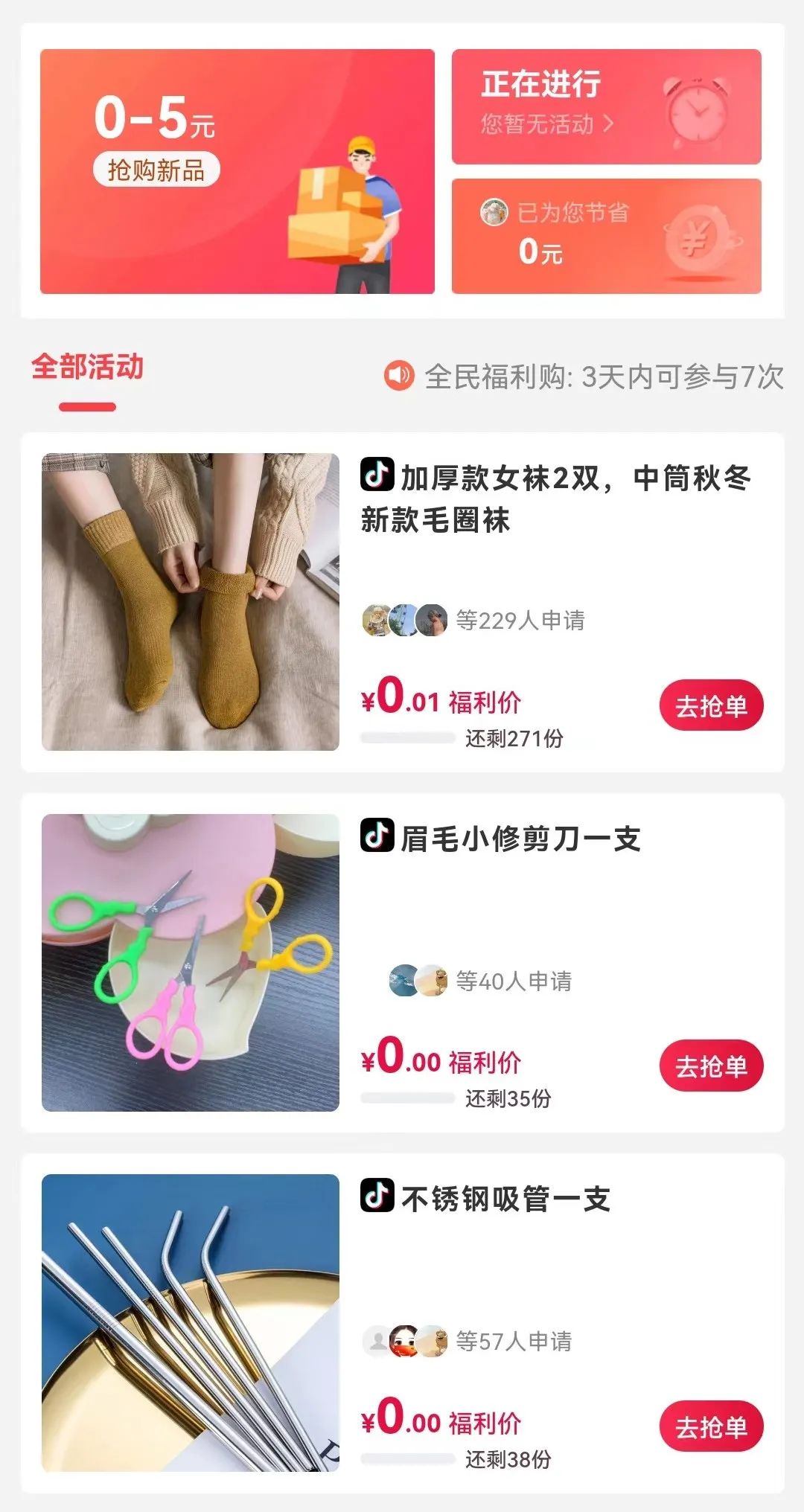Tap 去抢单 for 不锈钢吸管一支
804x1512 pixels.
click(x=711, y=1426)
